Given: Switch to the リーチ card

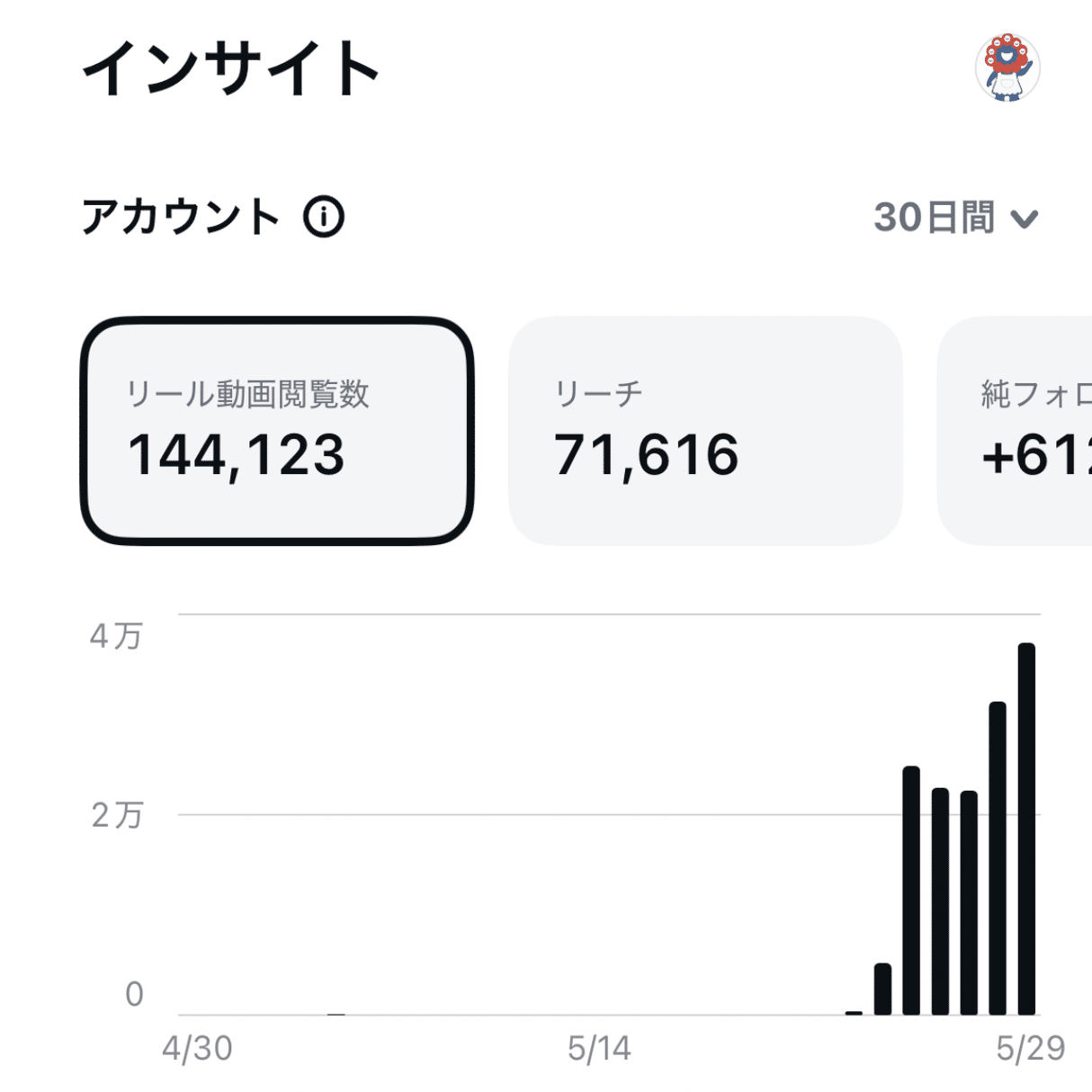Looking at the screenshot, I should [x=705, y=431].
